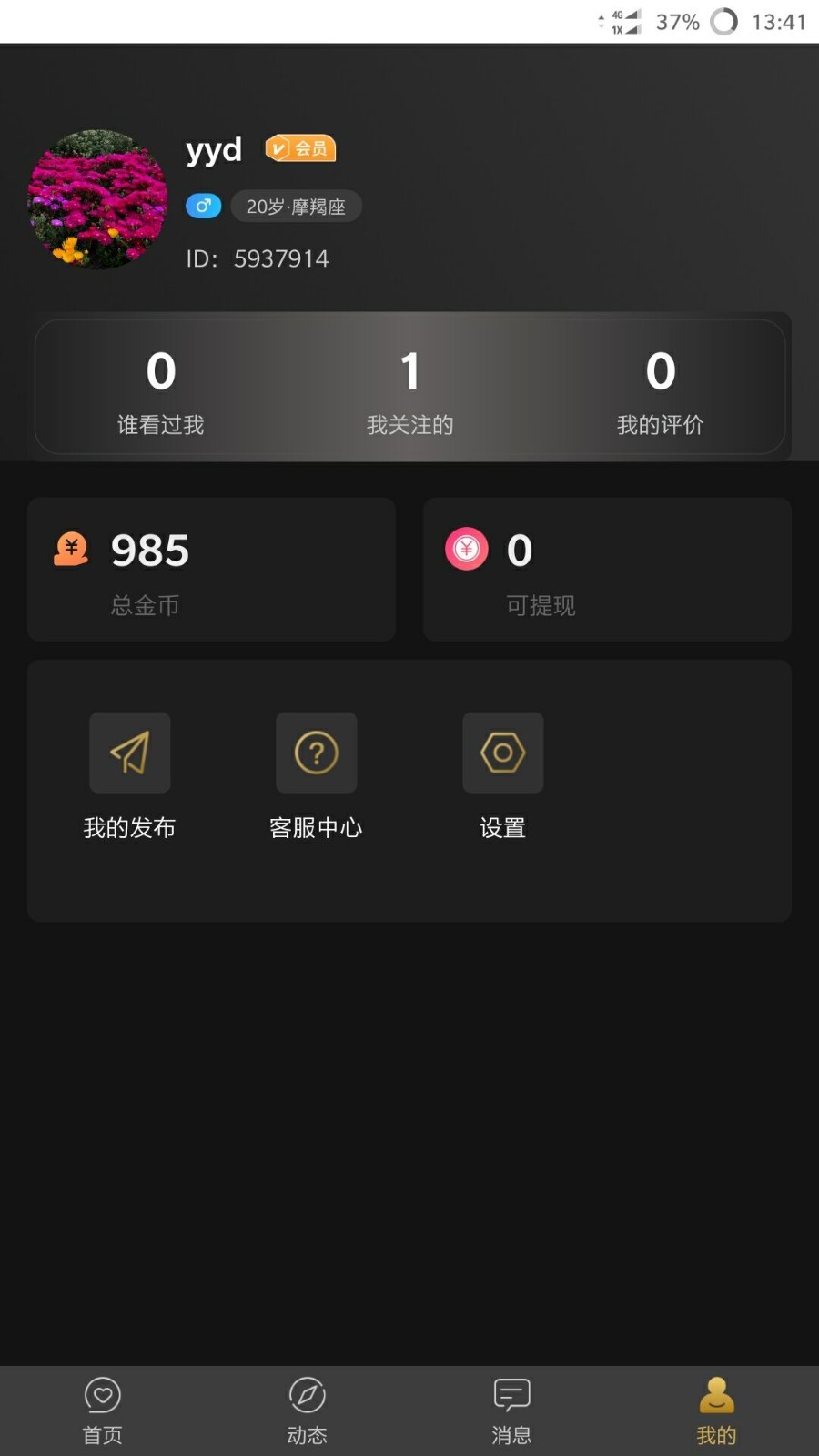Open 我的发布 posts
Image resolution: width=819 pixels, height=1456 pixels.
pos(129,775)
